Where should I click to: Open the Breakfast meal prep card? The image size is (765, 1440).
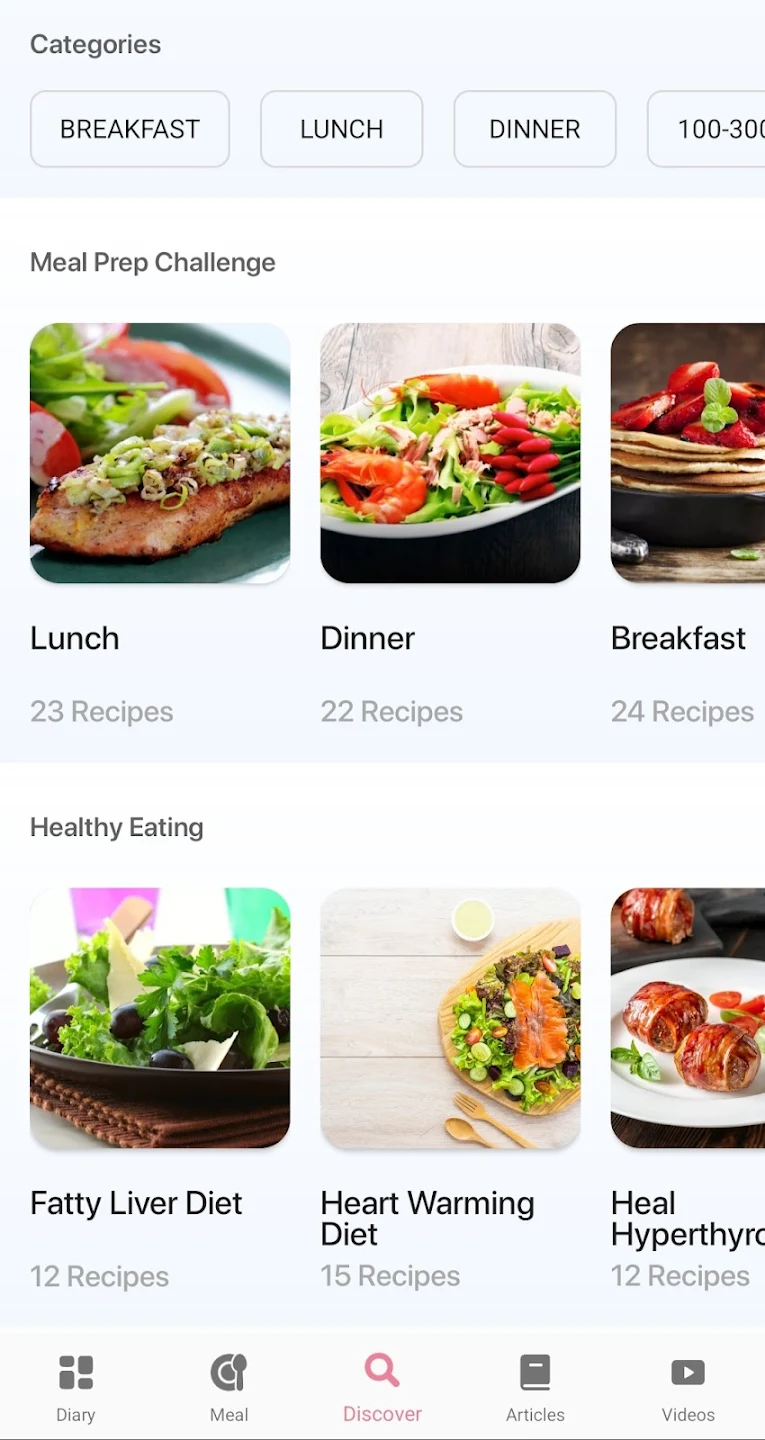[688, 453]
